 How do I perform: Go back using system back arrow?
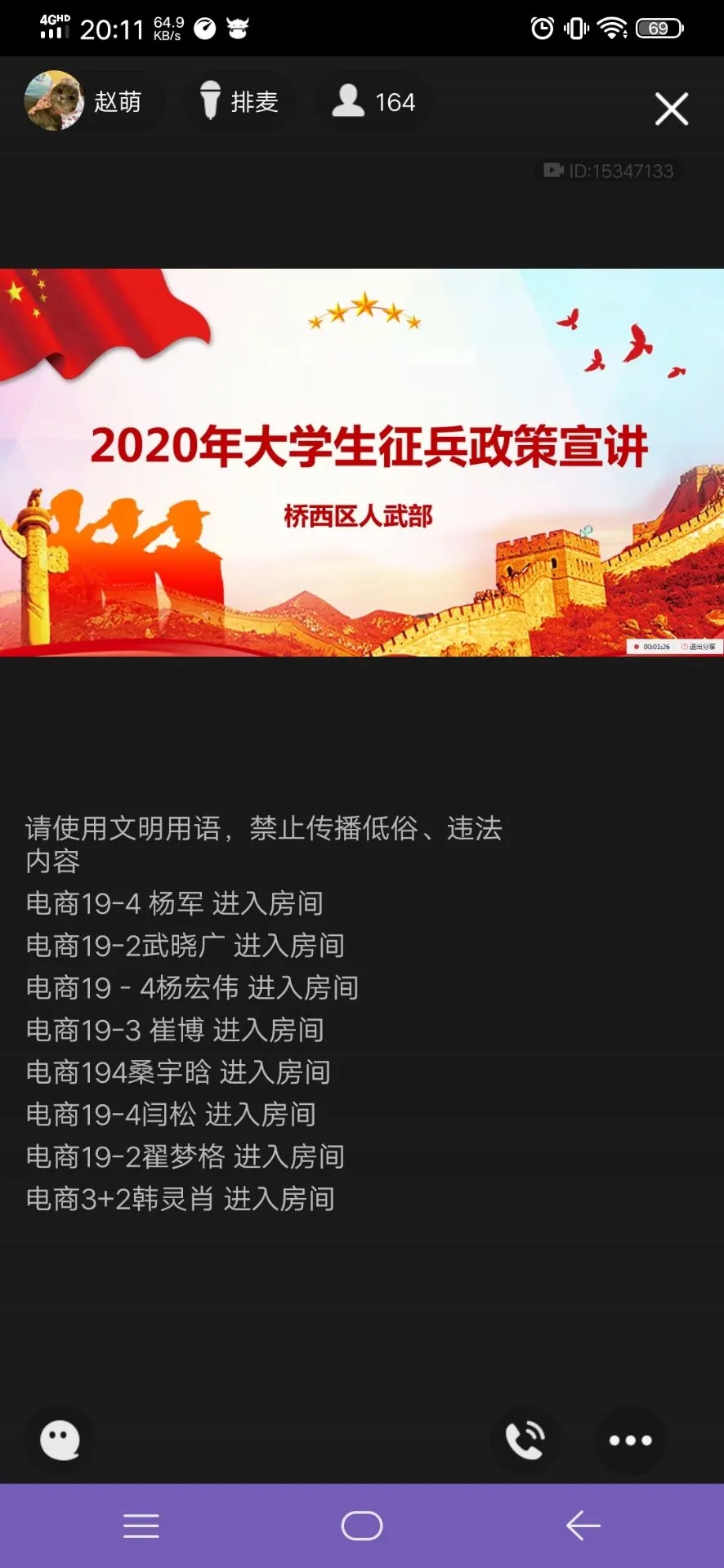pos(583,1525)
